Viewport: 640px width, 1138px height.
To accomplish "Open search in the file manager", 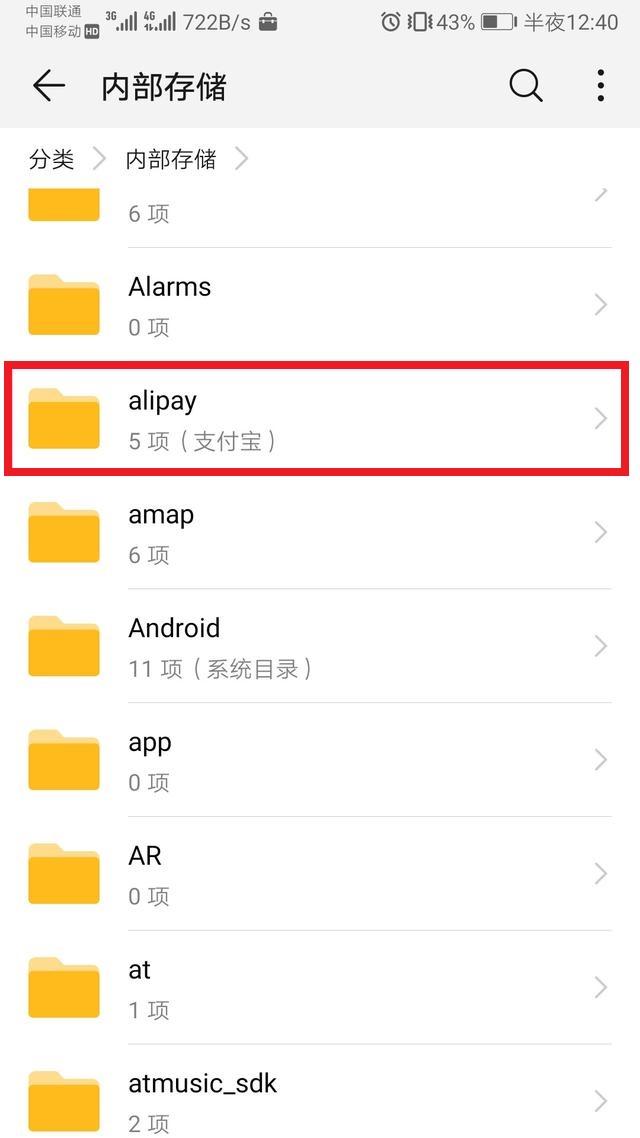I will pyautogui.click(x=525, y=86).
